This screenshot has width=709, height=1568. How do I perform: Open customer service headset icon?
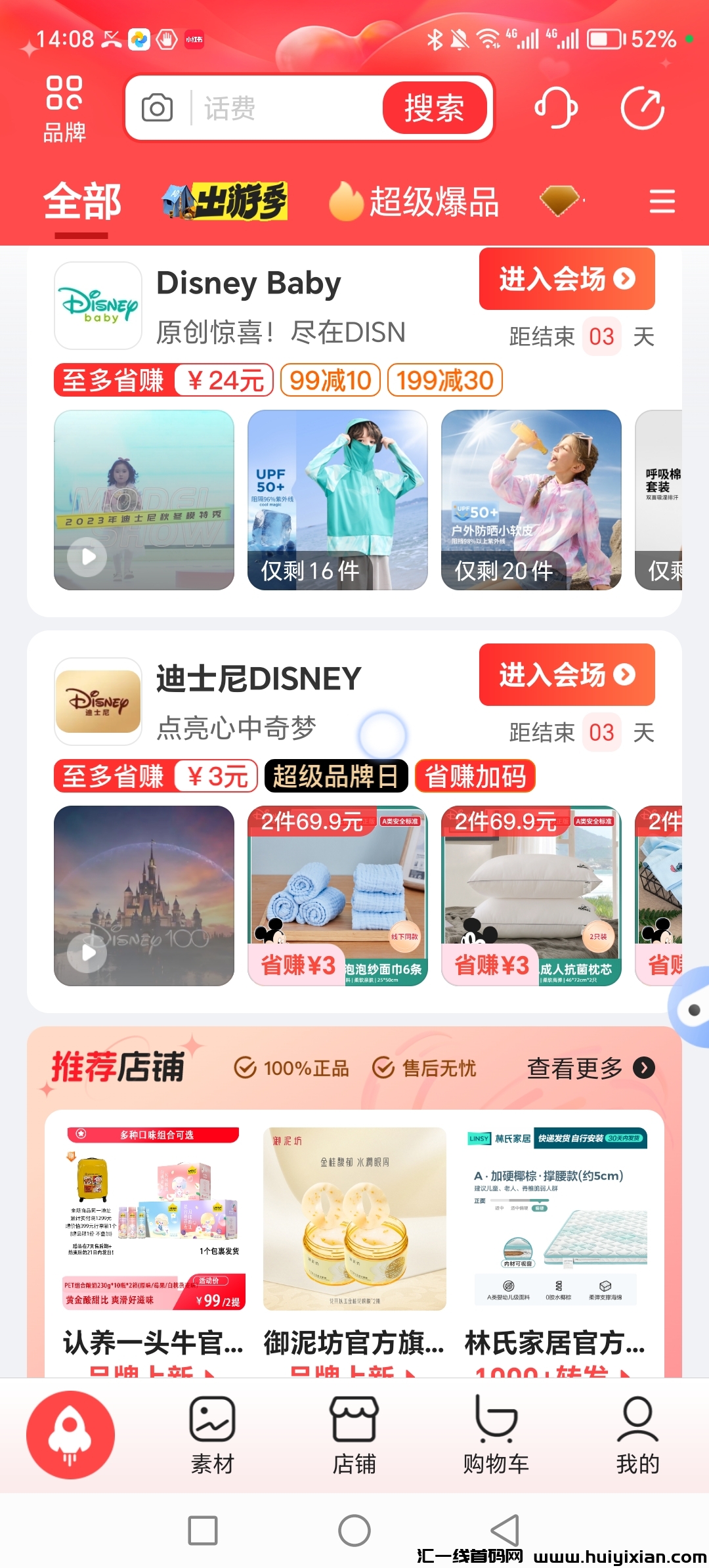(x=555, y=108)
